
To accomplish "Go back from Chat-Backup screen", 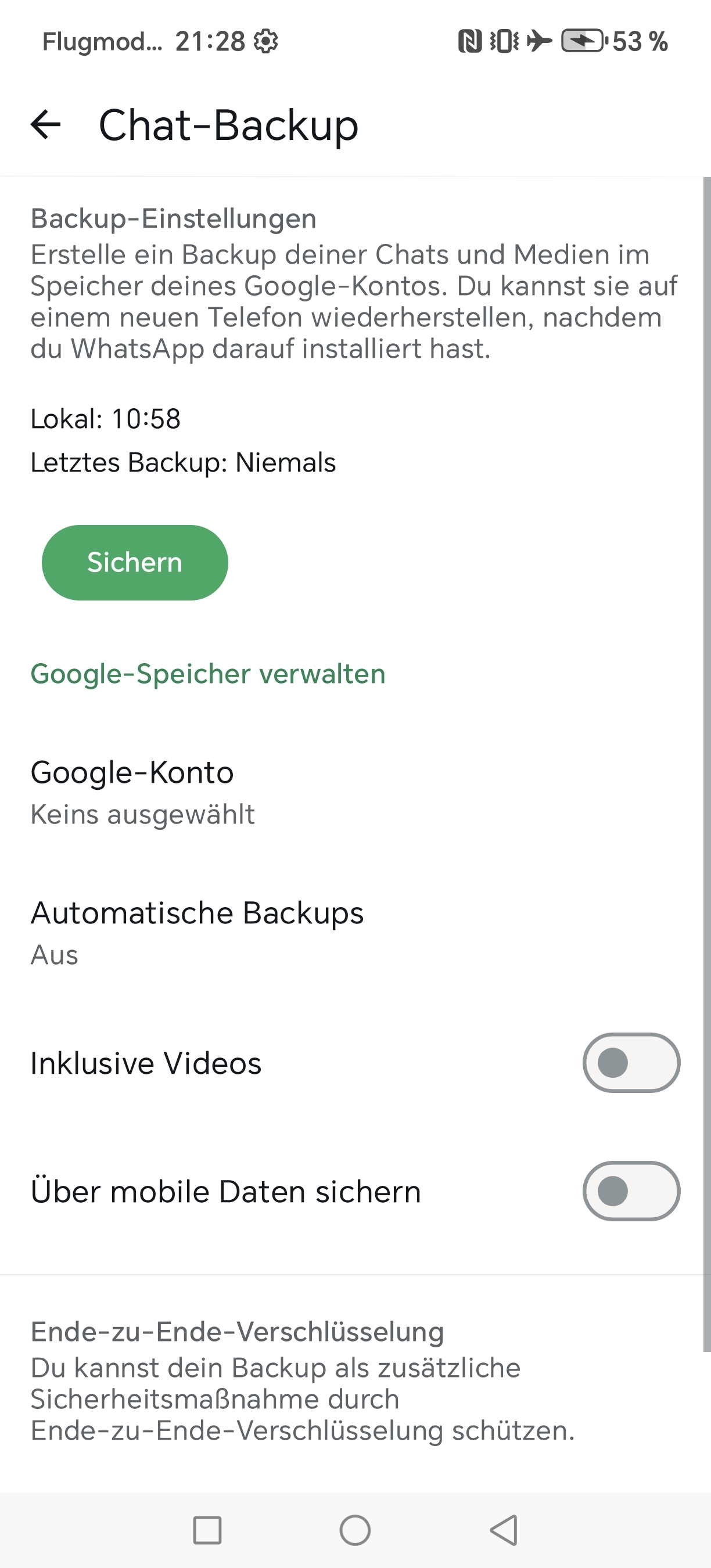I will (x=46, y=125).
